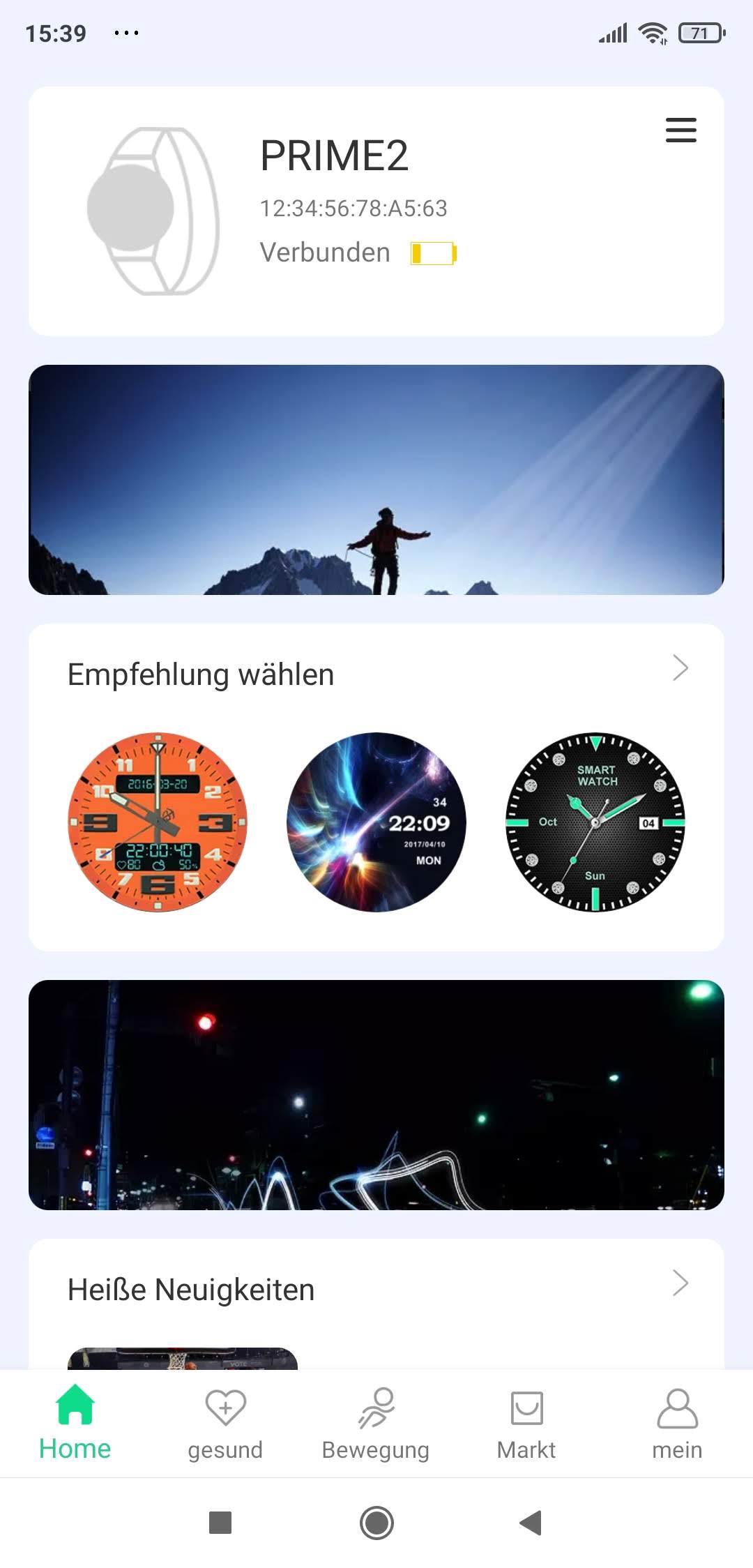Choose the colorful galaxy watch face
Screen dimensions: 753x1568
click(x=376, y=822)
